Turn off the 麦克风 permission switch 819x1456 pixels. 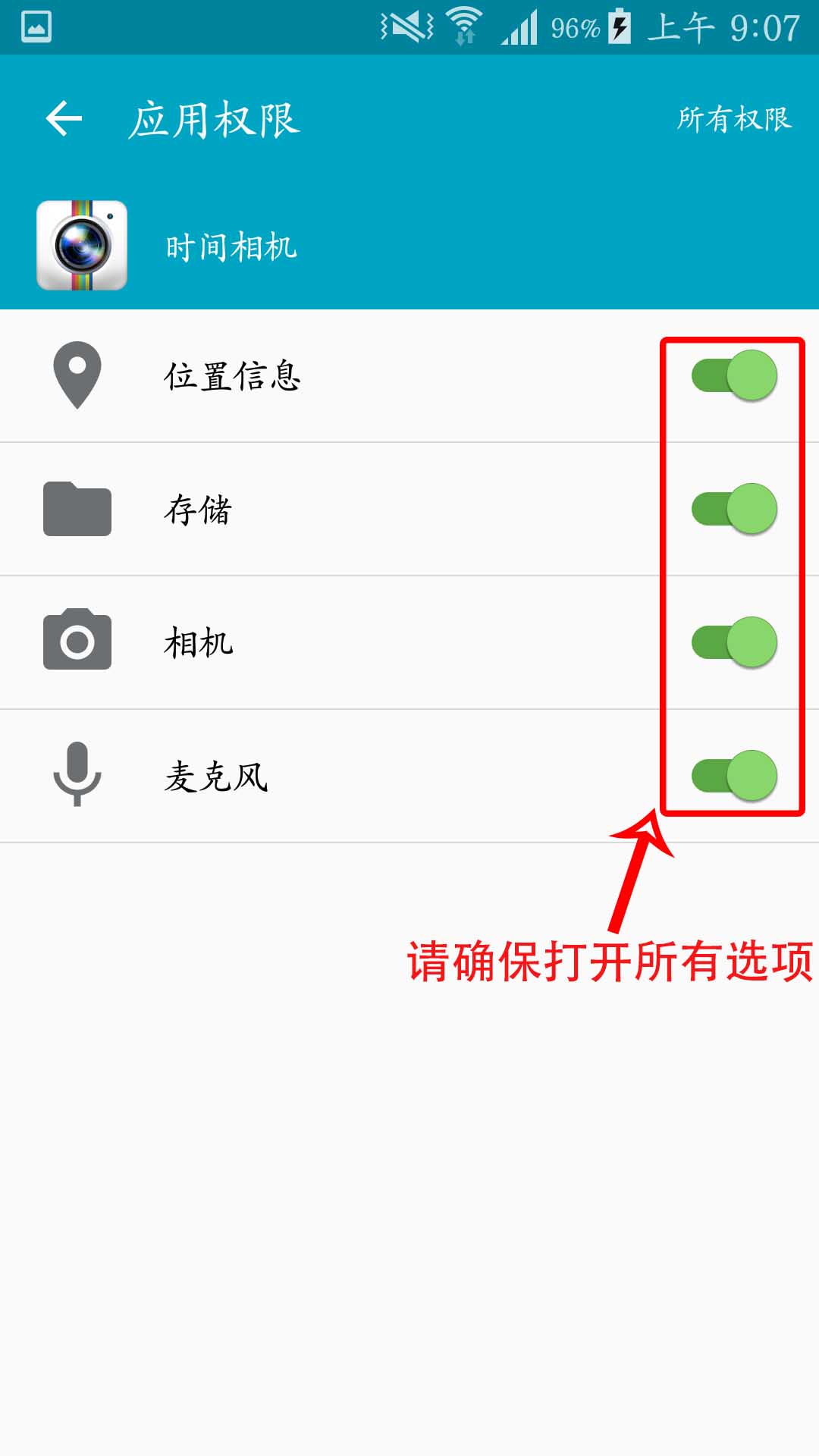[734, 776]
